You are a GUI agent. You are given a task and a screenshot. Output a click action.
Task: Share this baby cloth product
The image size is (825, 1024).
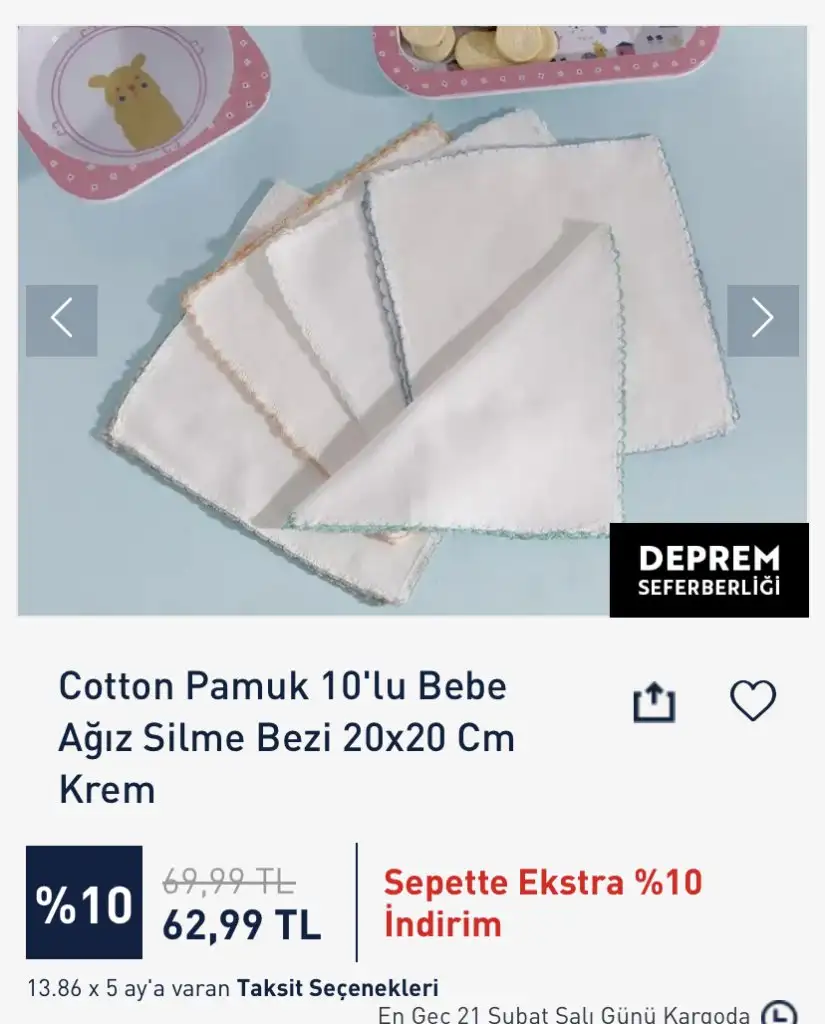[x=655, y=703]
